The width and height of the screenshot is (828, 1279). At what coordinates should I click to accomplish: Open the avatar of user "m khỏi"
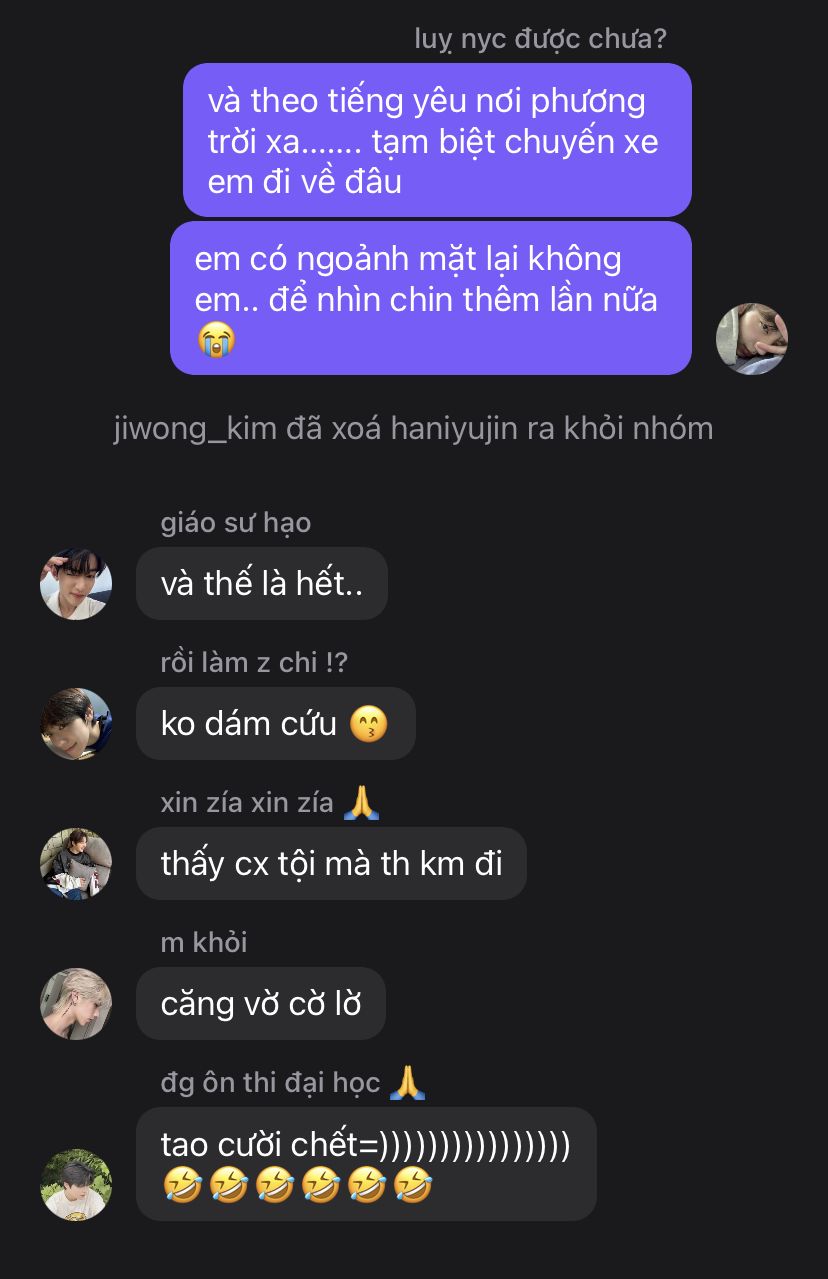coord(76,1003)
